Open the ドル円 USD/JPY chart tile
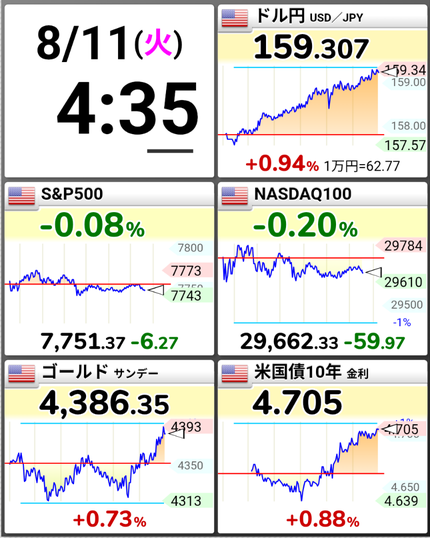The width and height of the screenshot is (430, 538). (x=322, y=91)
